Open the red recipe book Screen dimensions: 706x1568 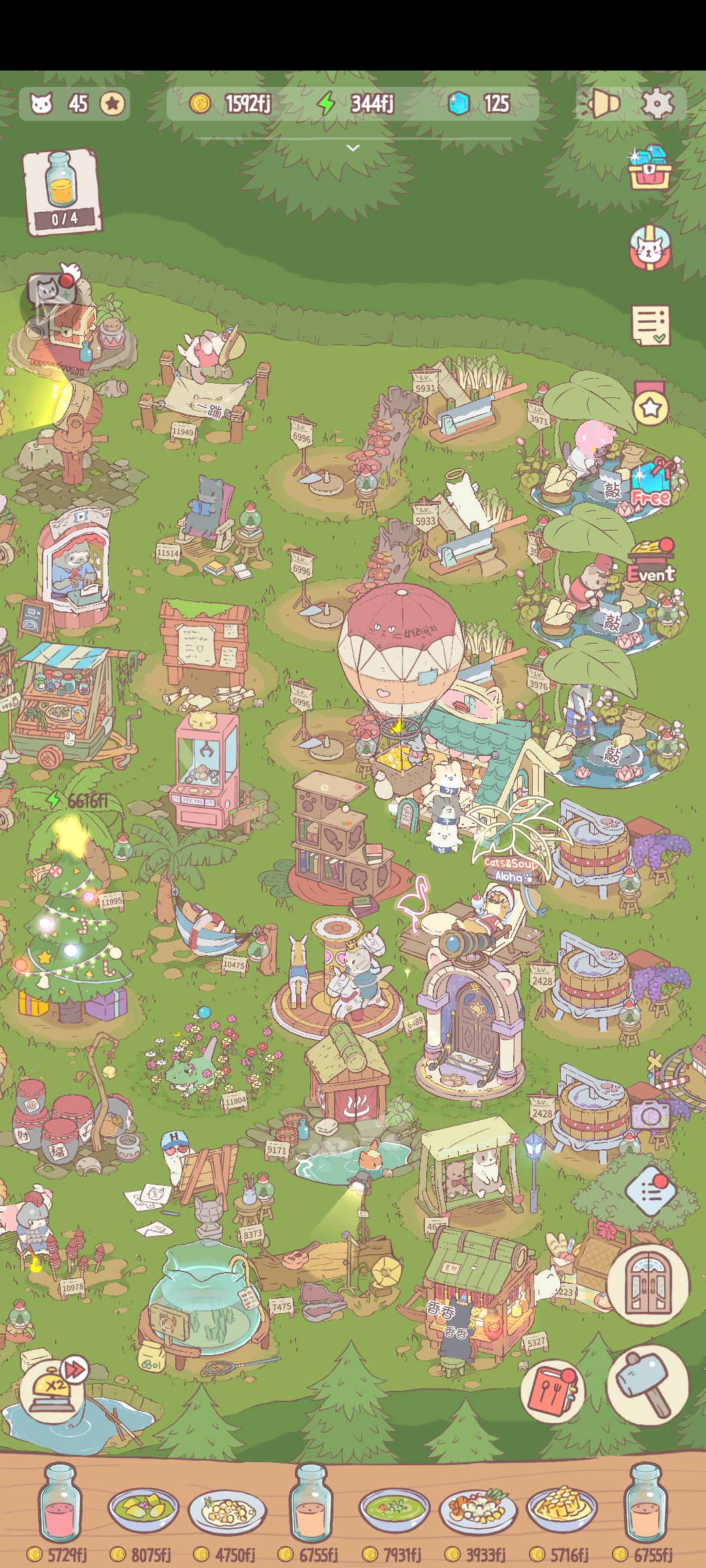551,1392
